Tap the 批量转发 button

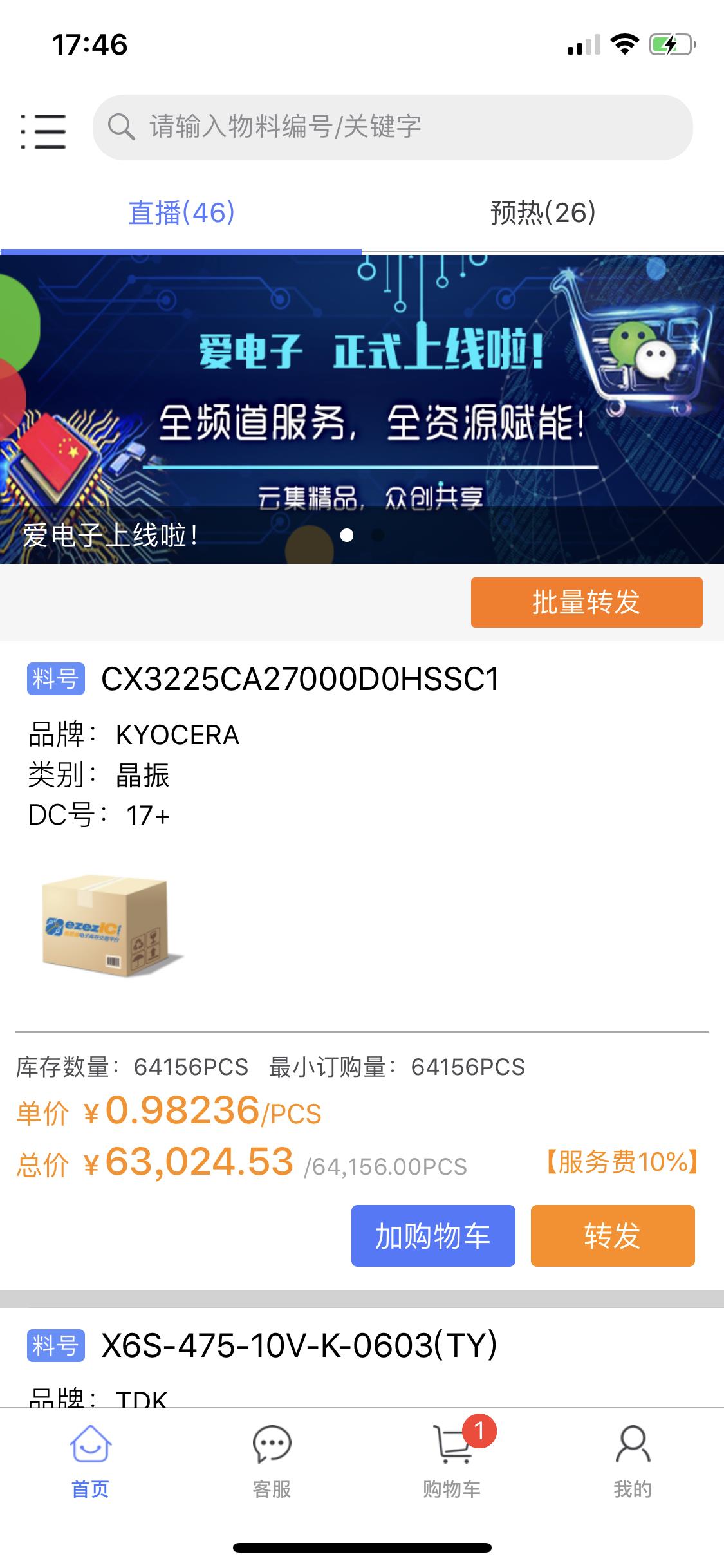[586, 602]
